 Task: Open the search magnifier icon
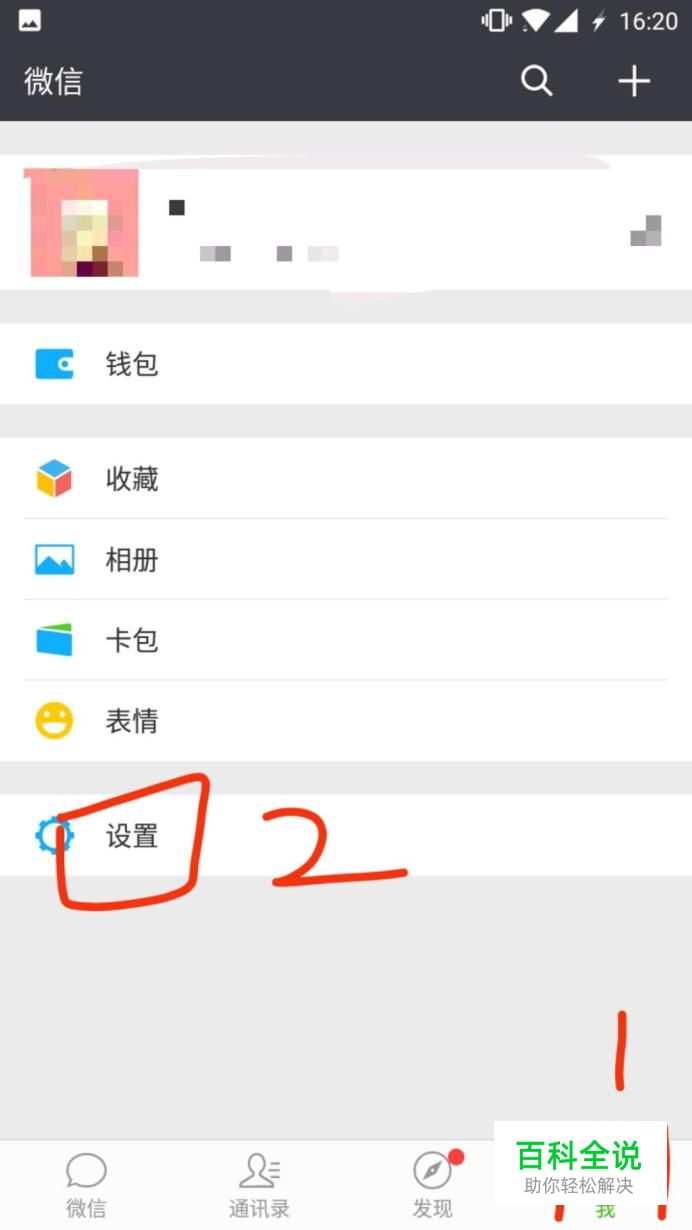pyautogui.click(x=536, y=81)
